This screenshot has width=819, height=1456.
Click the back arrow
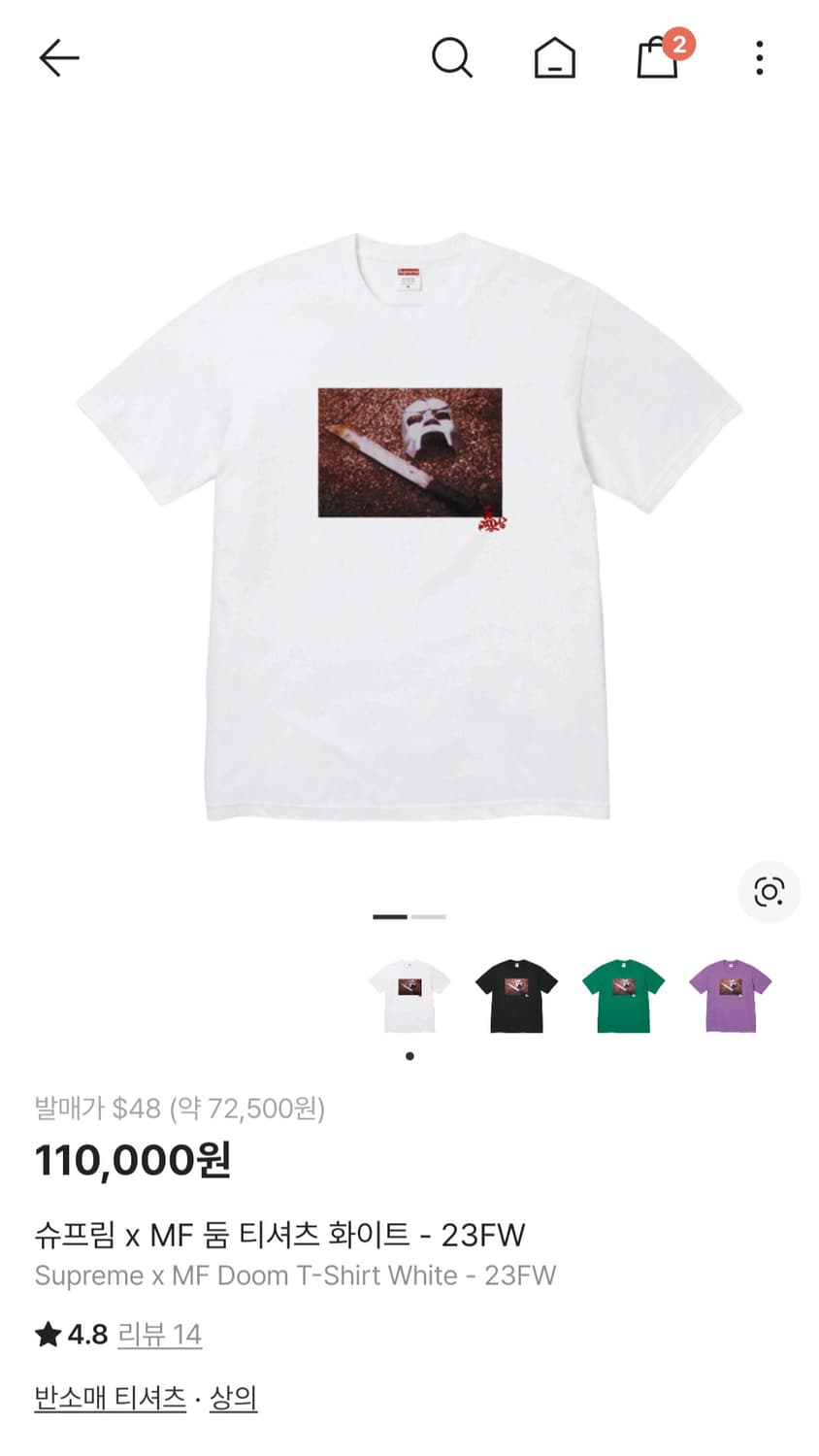pyautogui.click(x=58, y=56)
